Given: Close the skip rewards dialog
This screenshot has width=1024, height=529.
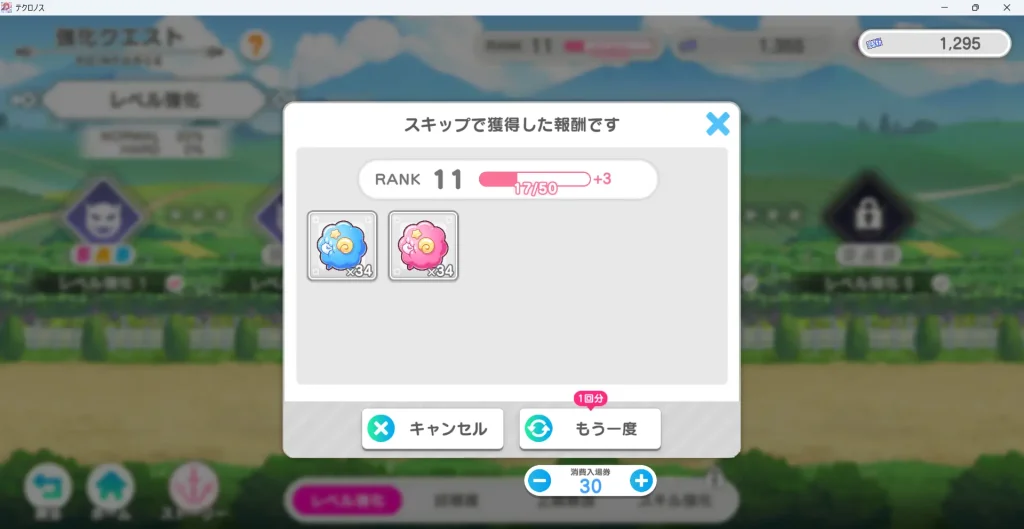Looking at the screenshot, I should click(x=717, y=124).
